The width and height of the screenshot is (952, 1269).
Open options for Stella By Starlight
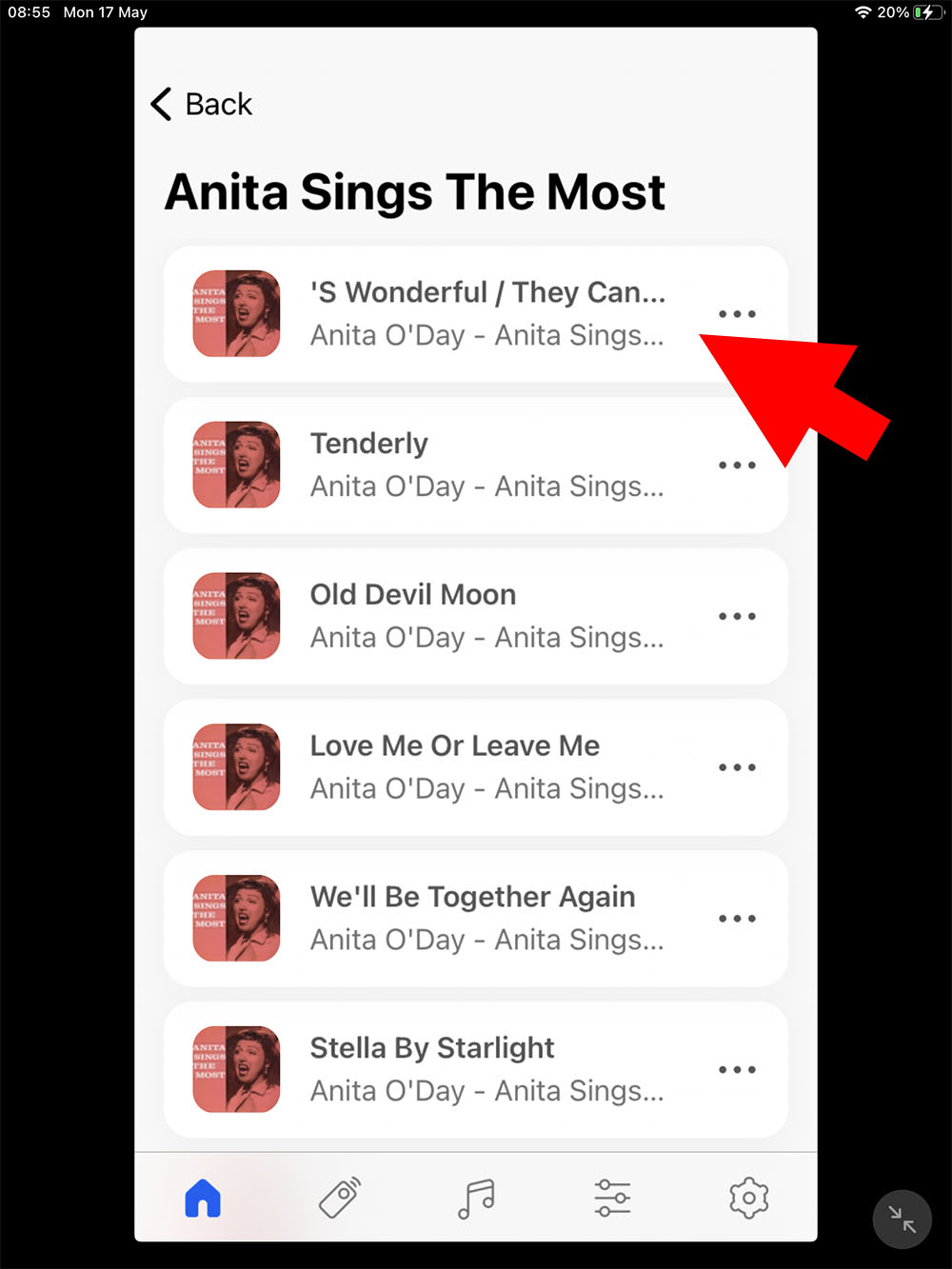coord(737,1070)
